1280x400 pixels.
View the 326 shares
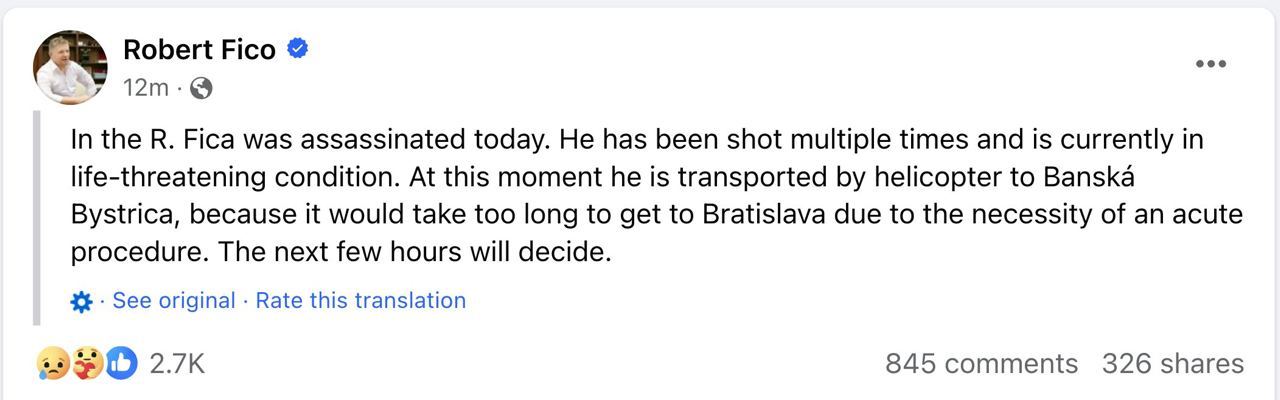[x=1172, y=363]
